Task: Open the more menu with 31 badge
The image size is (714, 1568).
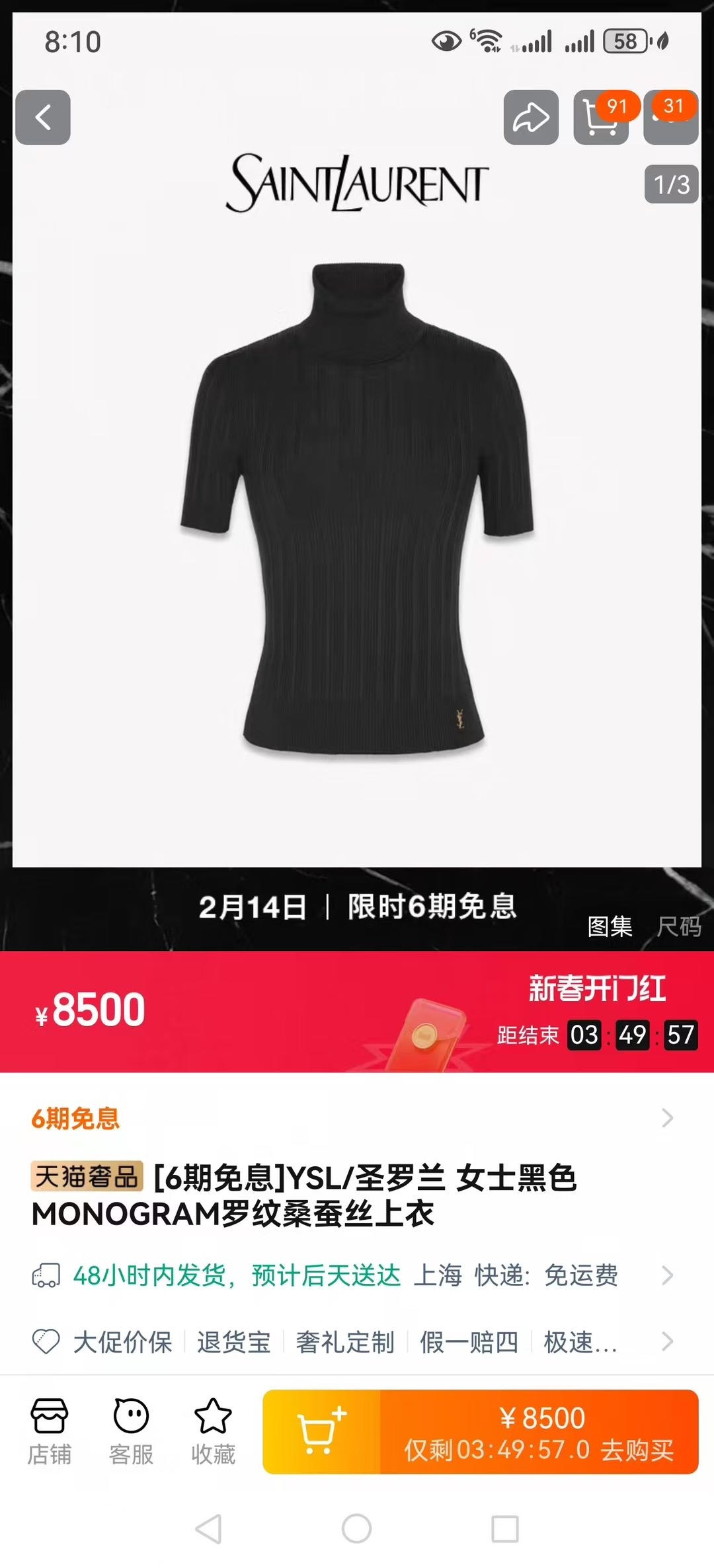Action: tap(670, 118)
